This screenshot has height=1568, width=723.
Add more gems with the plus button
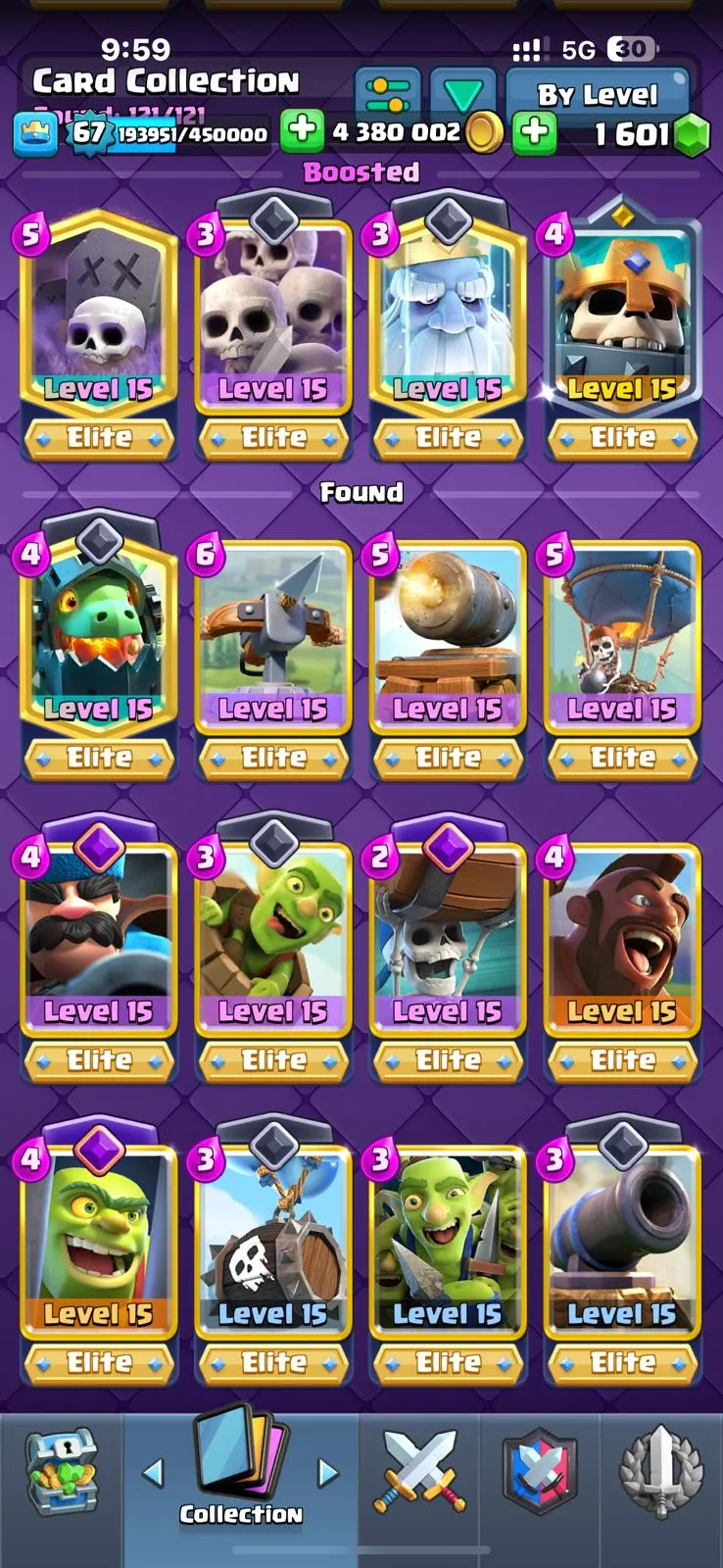click(534, 132)
